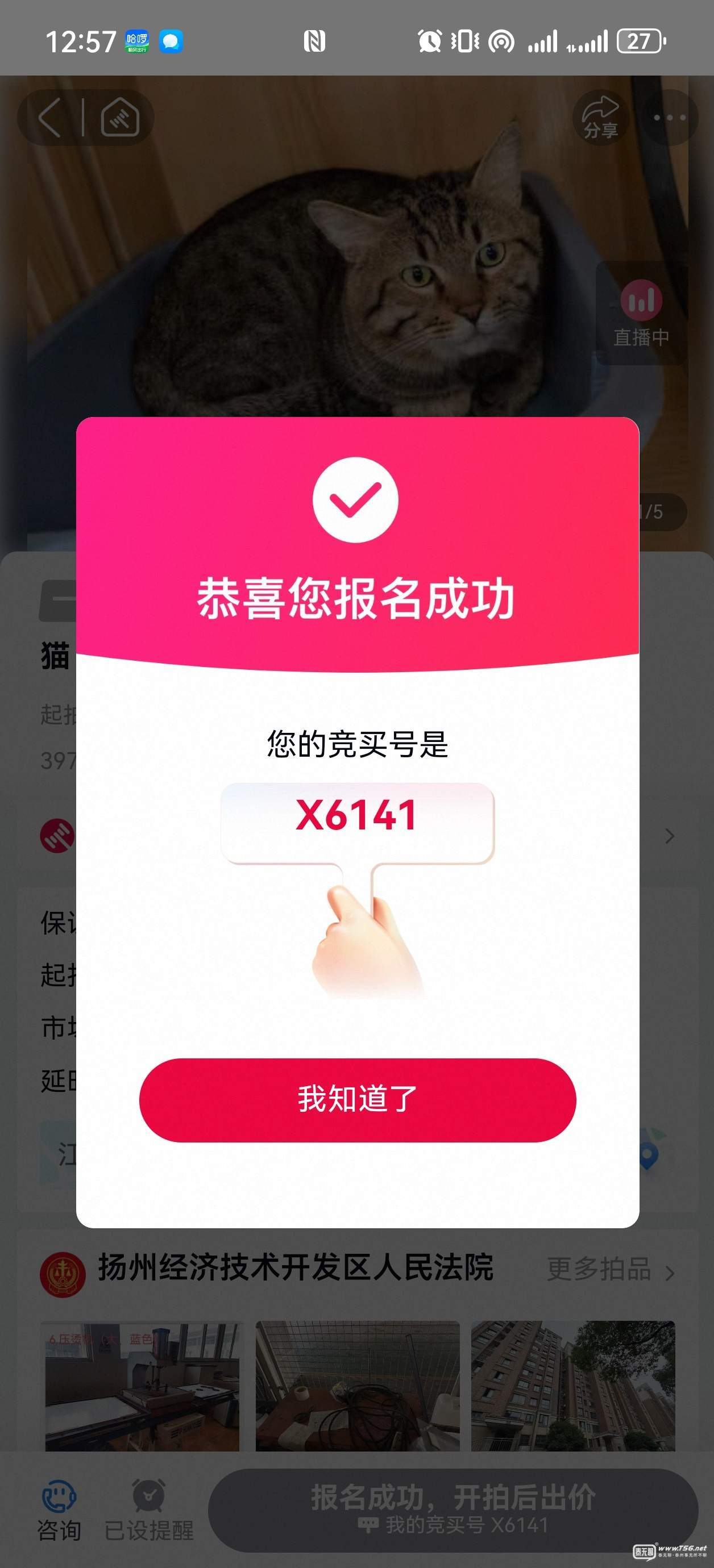Image resolution: width=714 pixels, height=1568 pixels.
Task: Open the 直播中 live stream
Action: pyautogui.click(x=641, y=313)
